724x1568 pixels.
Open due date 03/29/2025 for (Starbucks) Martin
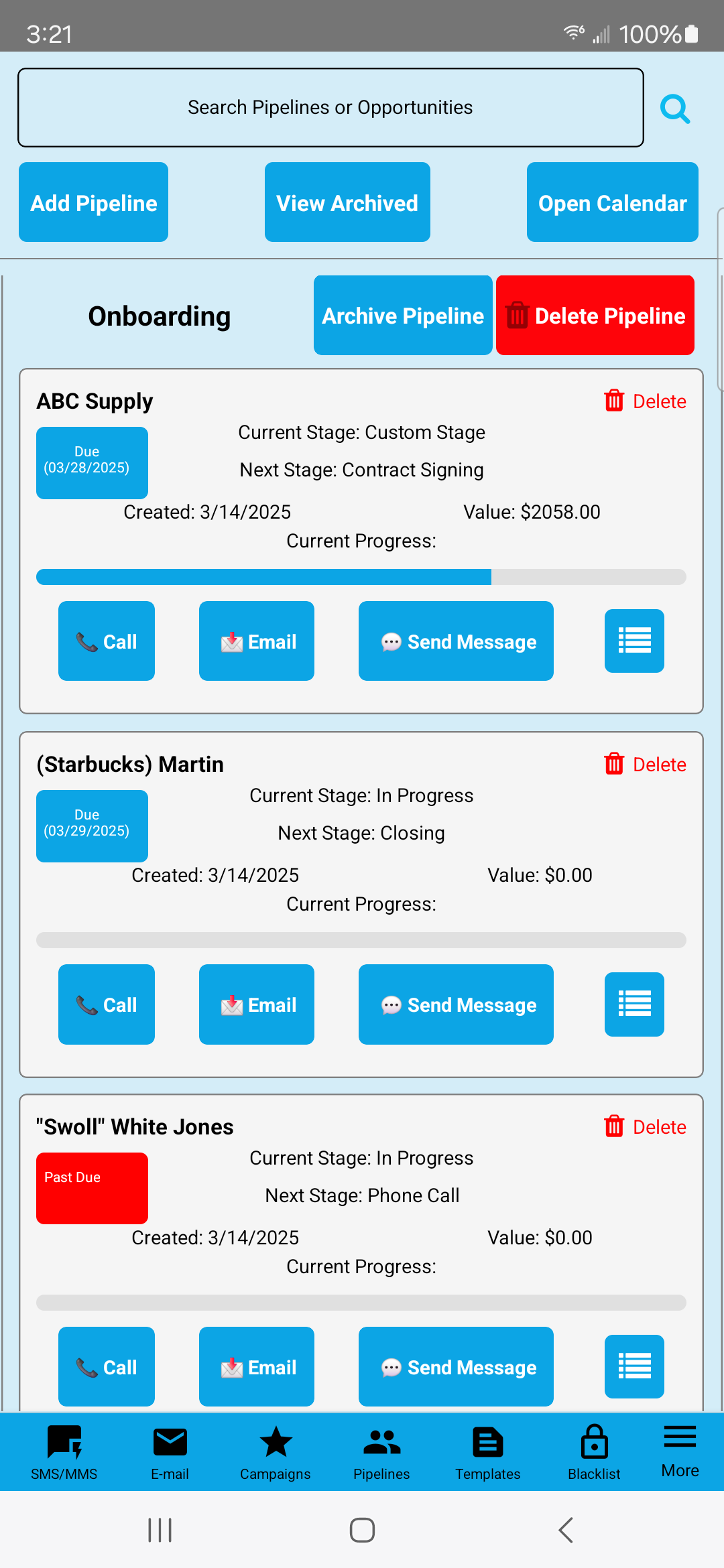pos(92,826)
